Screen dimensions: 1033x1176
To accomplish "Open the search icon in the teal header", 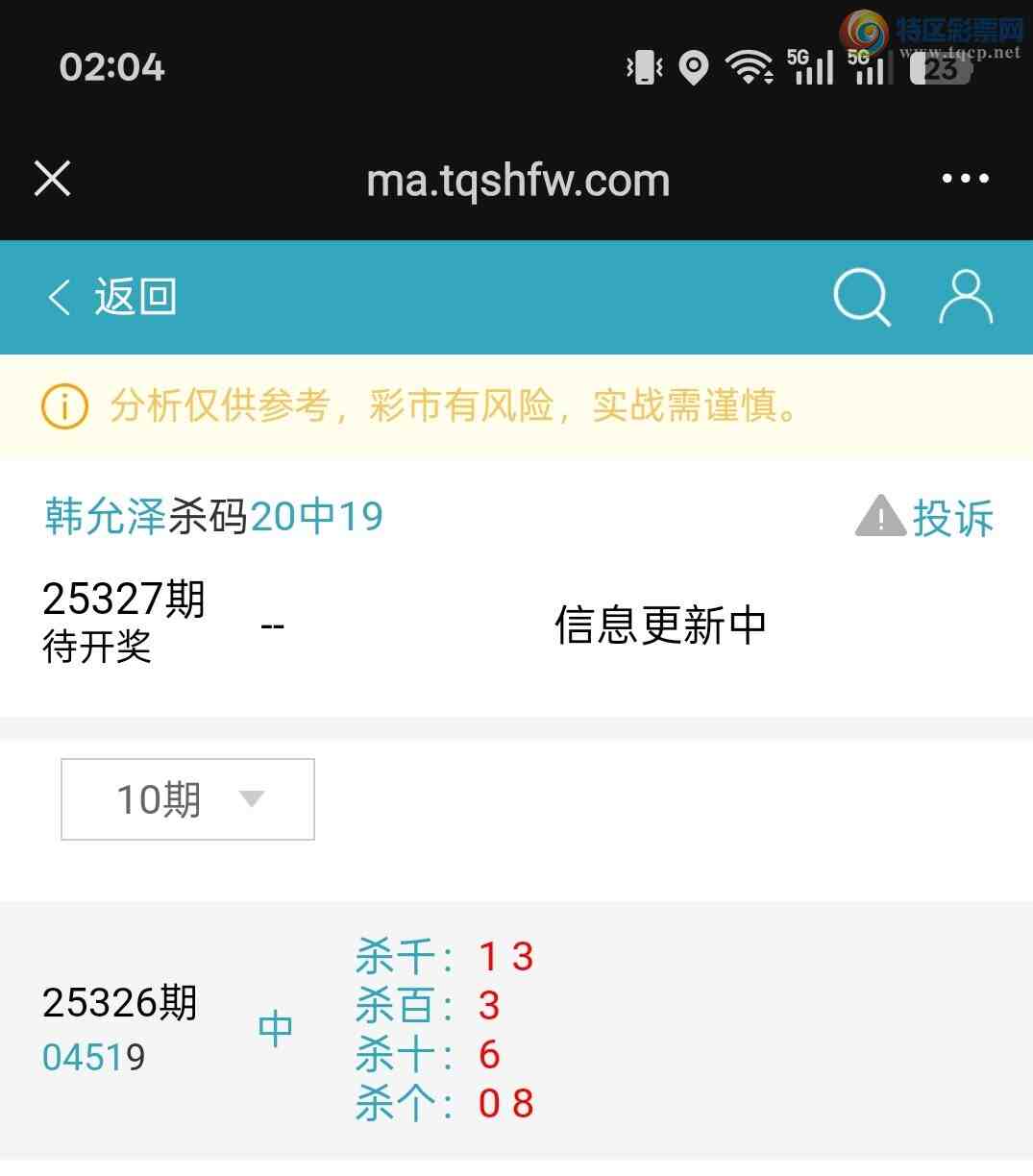I will pos(861,296).
